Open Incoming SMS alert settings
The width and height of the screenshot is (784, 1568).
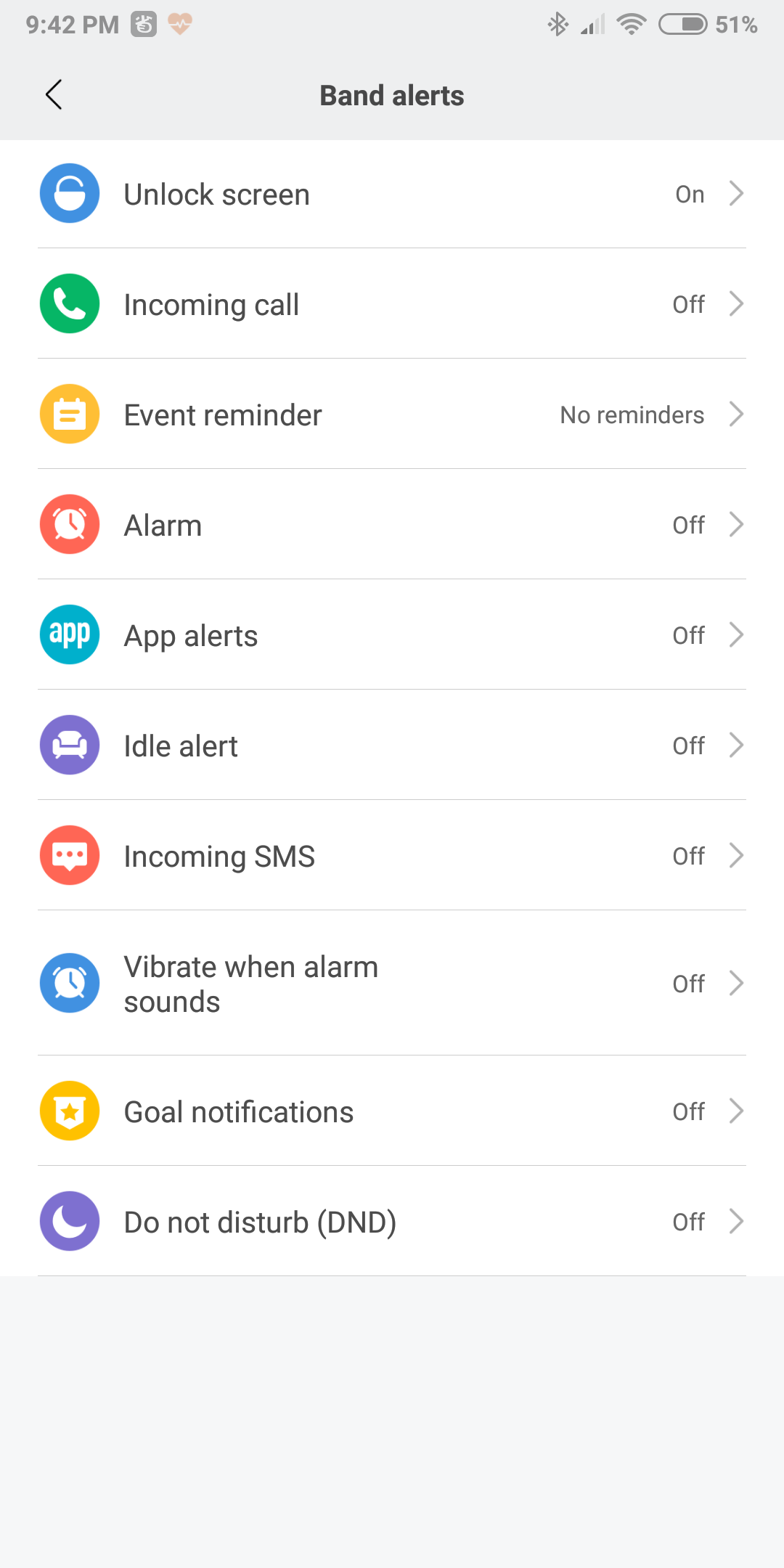tap(392, 856)
